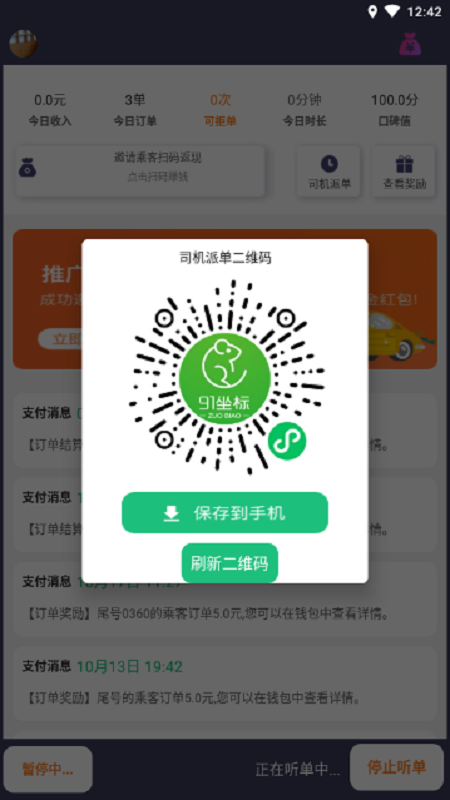Open the wallet money bag icon

tap(410, 44)
